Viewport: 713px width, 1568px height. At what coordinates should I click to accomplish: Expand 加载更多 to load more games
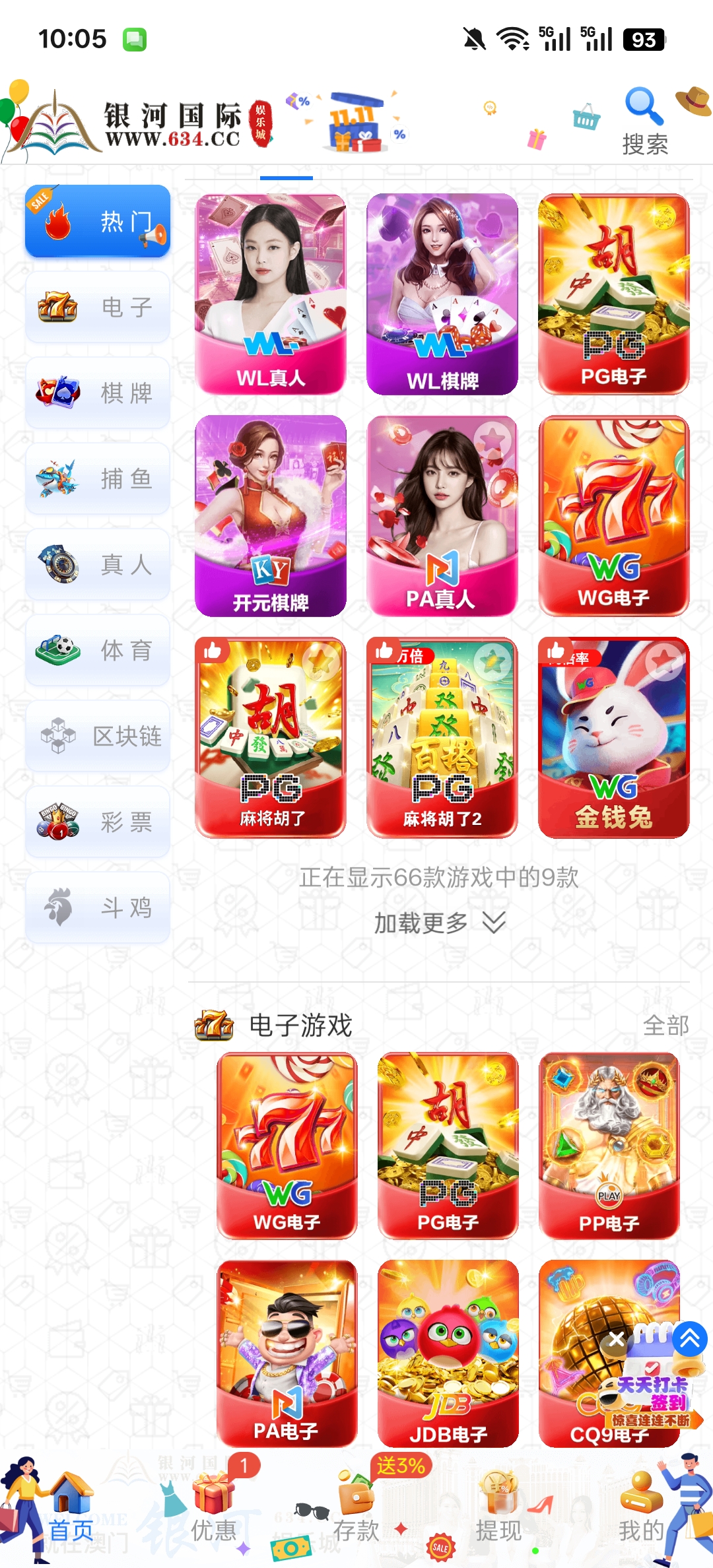point(439,923)
